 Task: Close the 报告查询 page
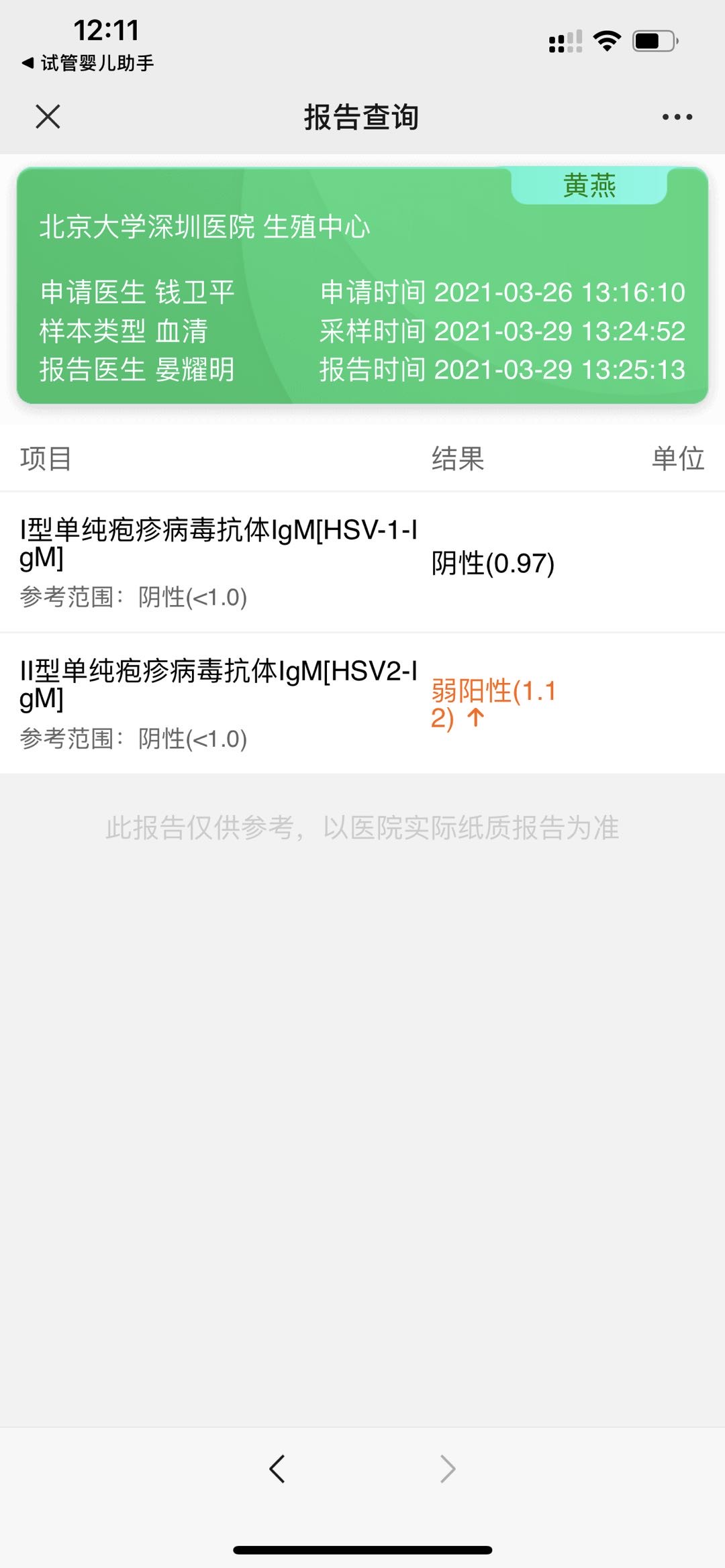click(48, 117)
